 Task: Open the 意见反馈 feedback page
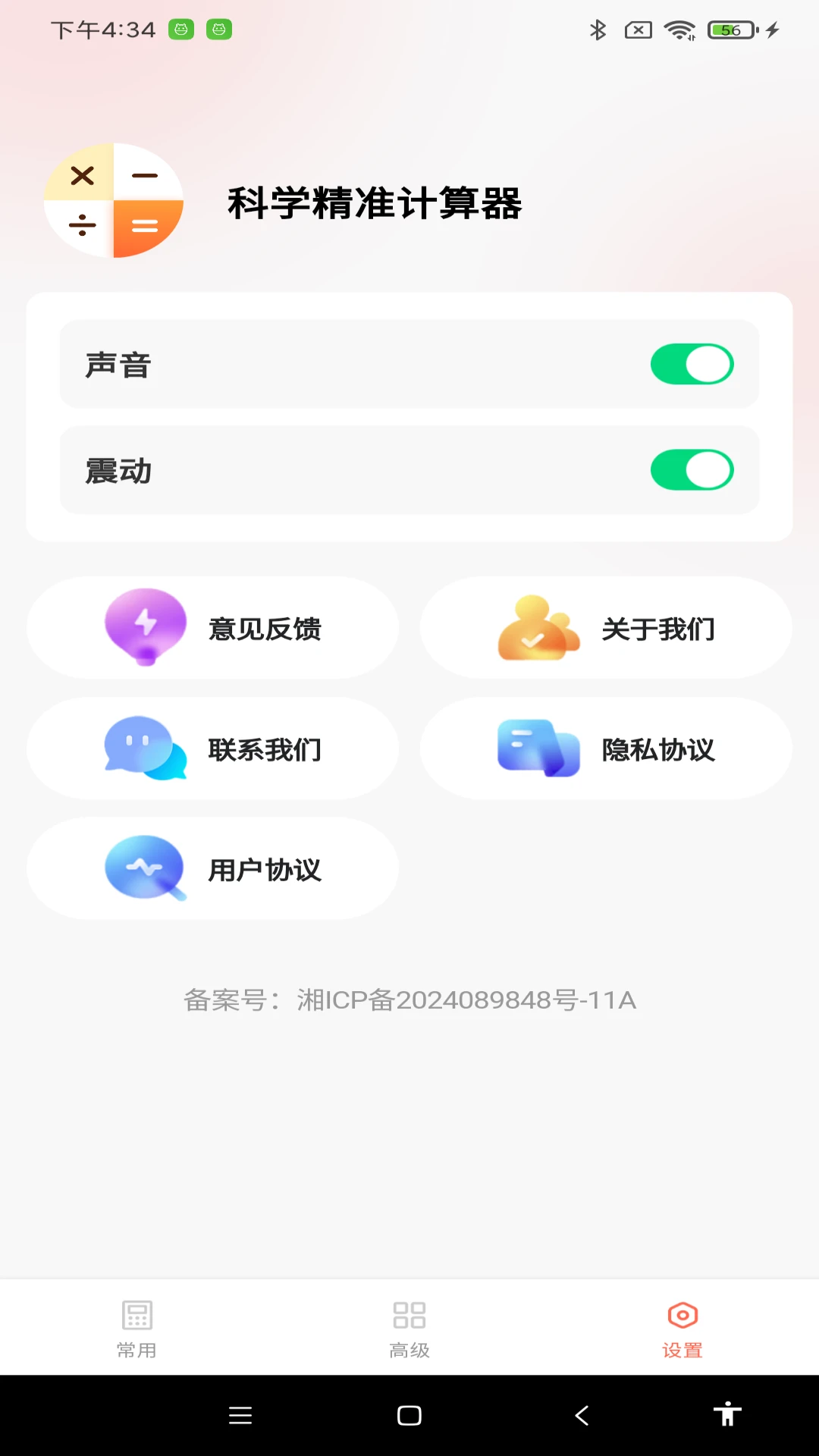[x=212, y=627]
